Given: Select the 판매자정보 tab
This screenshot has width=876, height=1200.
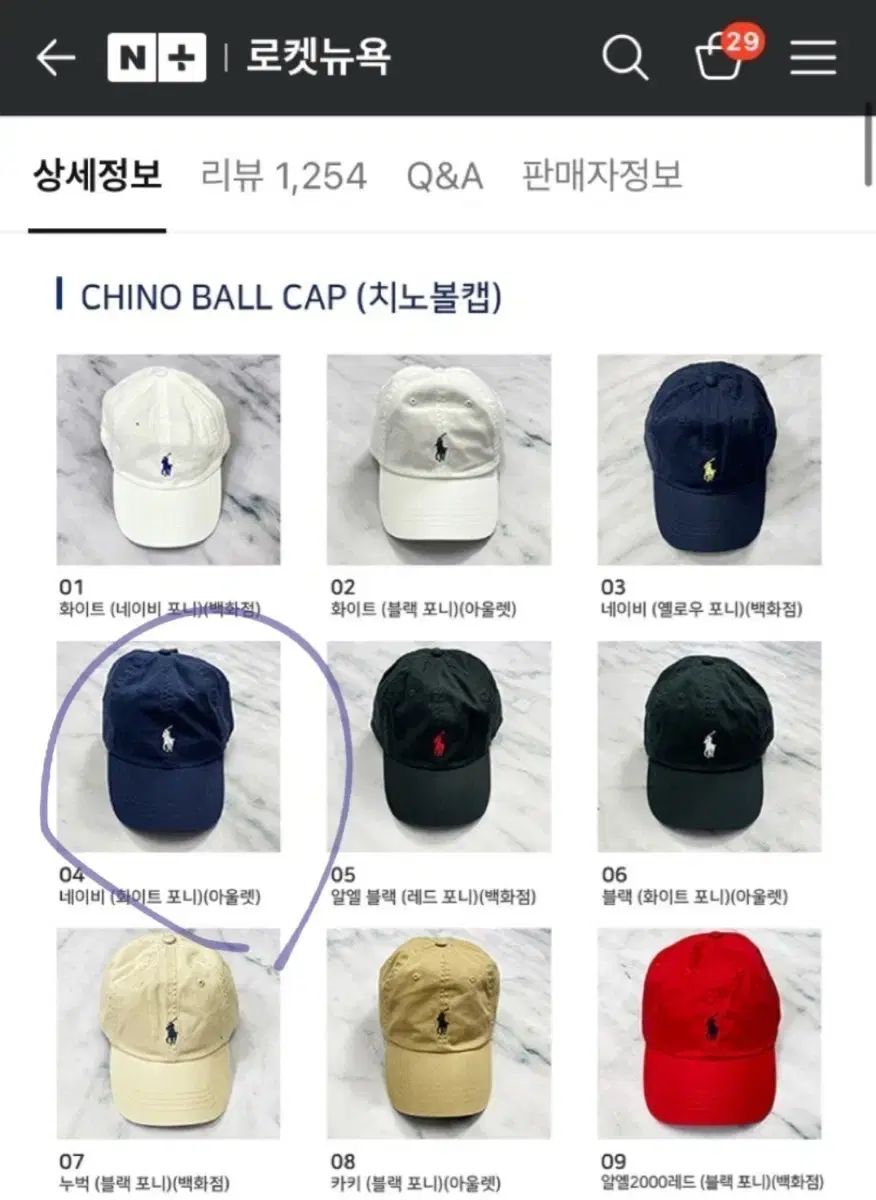Looking at the screenshot, I should (x=601, y=174).
